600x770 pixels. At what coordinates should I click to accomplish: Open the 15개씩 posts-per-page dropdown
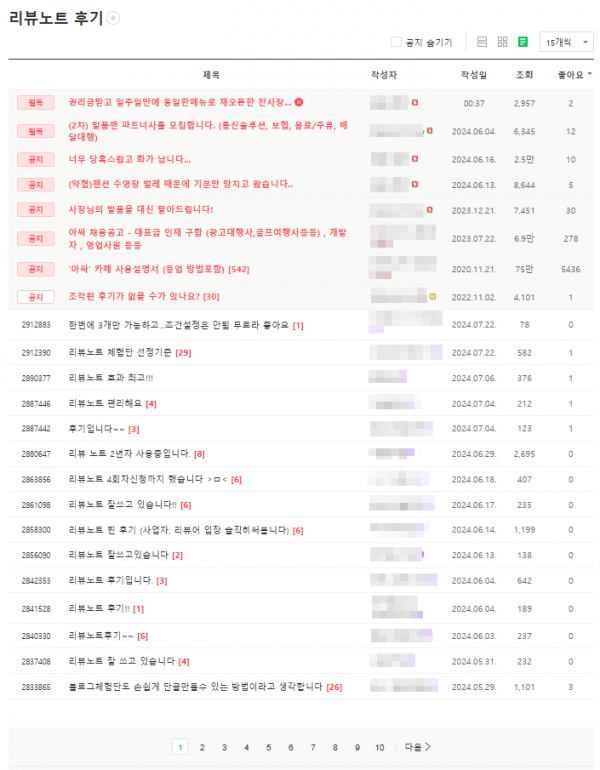tap(566, 42)
